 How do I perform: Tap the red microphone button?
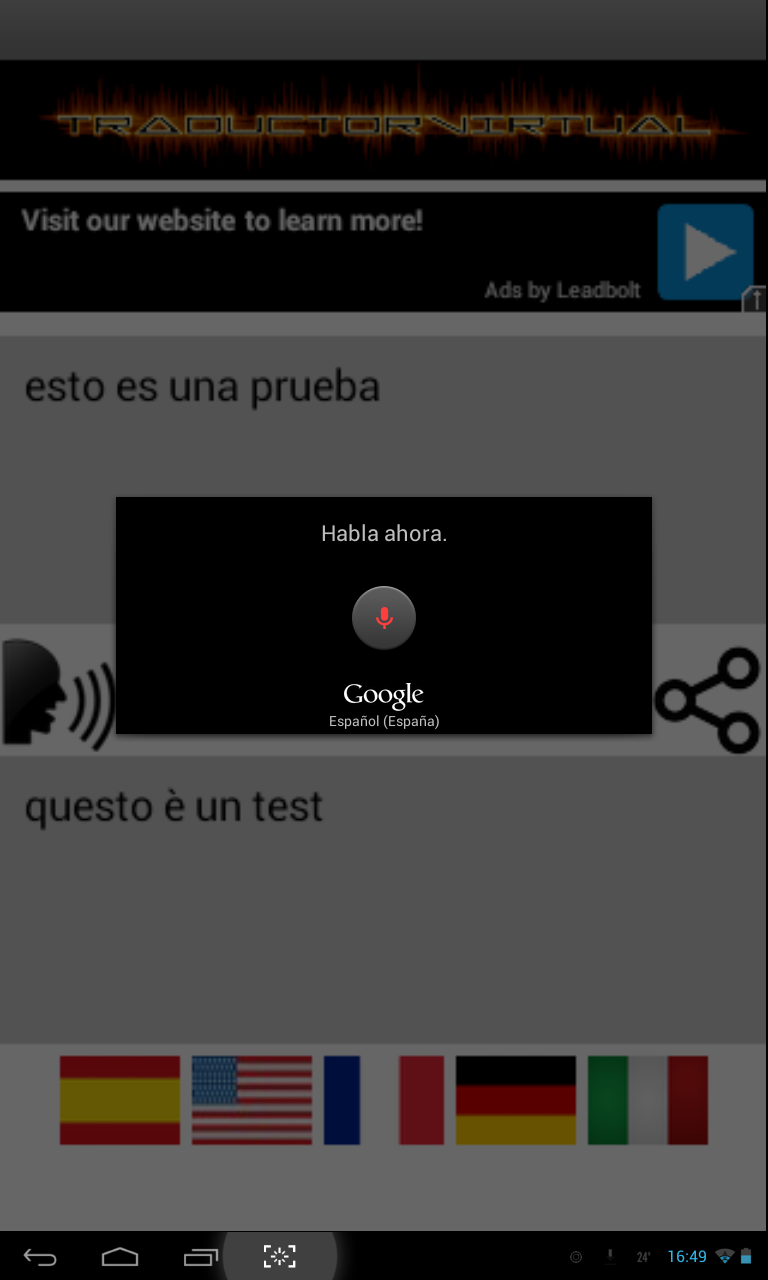point(384,618)
